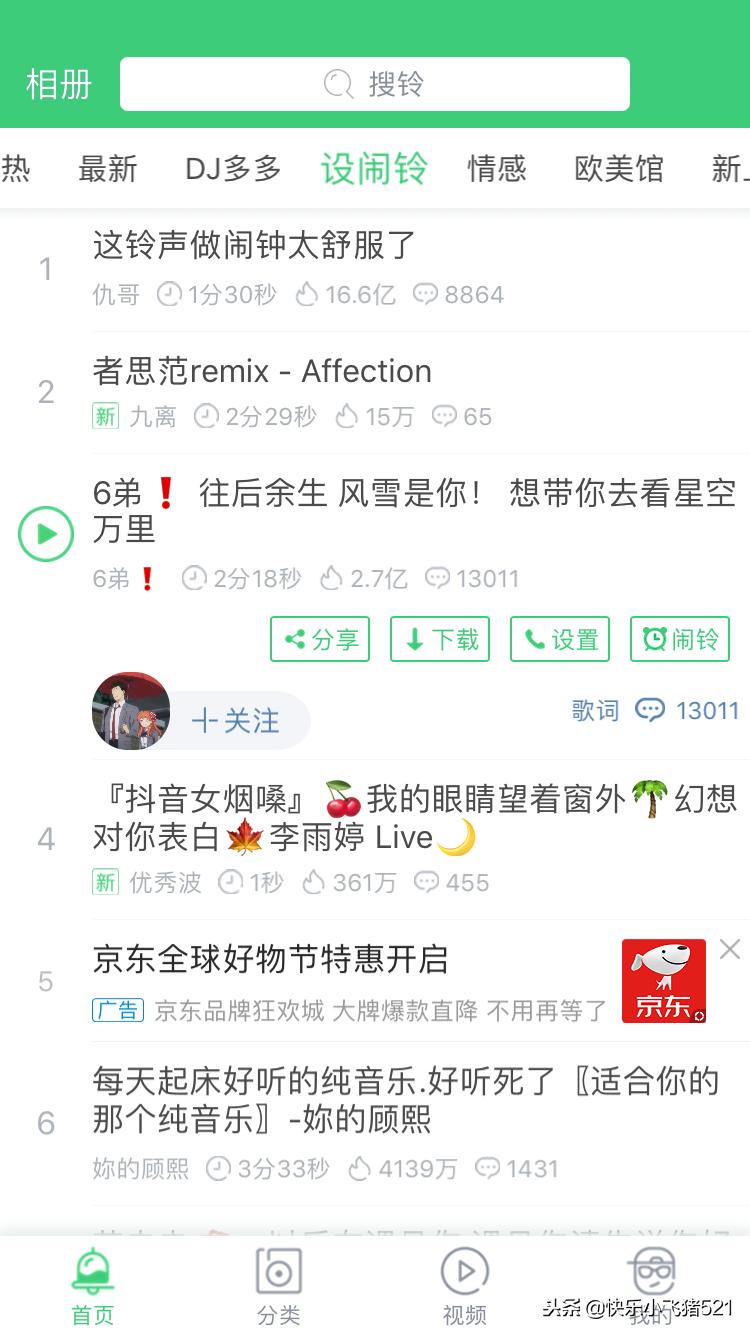Image resolution: width=750 pixels, height=1334 pixels.
Task: Dismiss the 京东 advertisement with the X
Action: point(730,949)
